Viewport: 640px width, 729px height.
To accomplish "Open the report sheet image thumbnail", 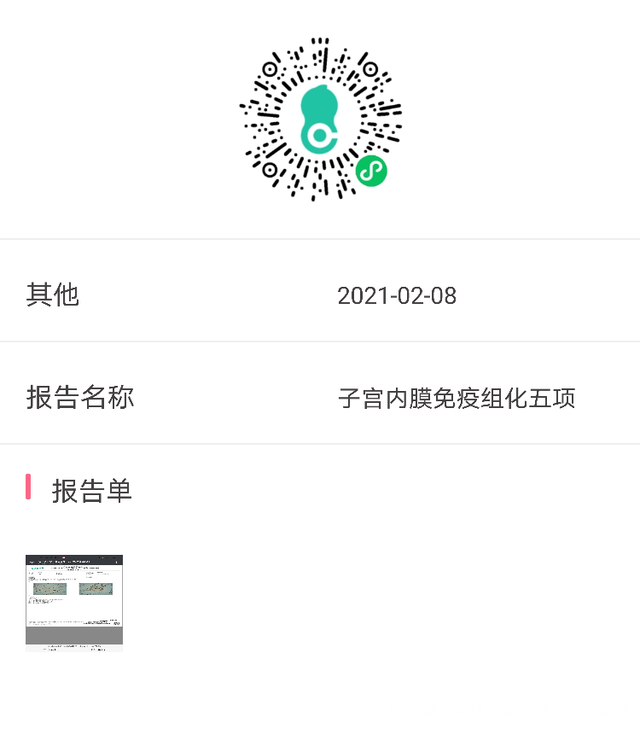I will pyautogui.click(x=74, y=602).
